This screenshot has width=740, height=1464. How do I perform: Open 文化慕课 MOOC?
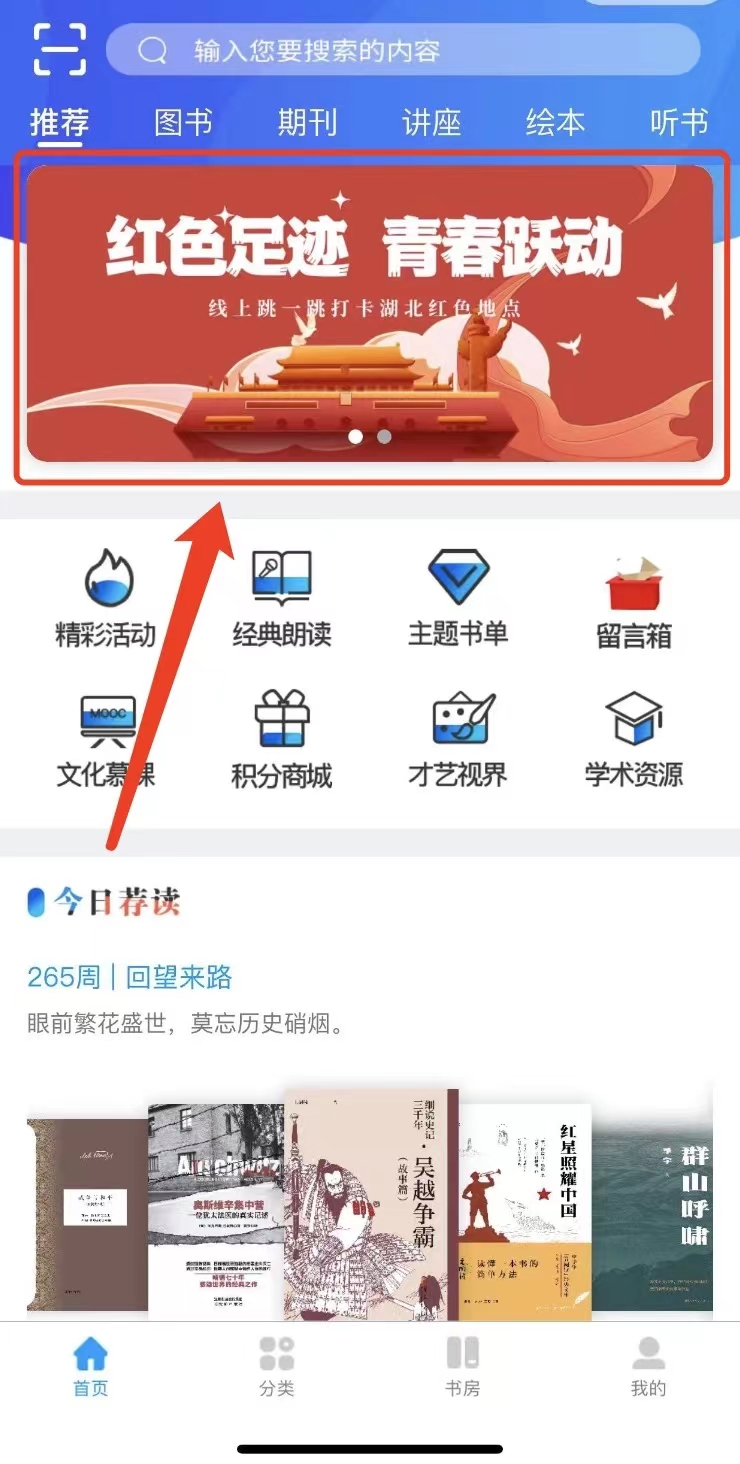[107, 738]
